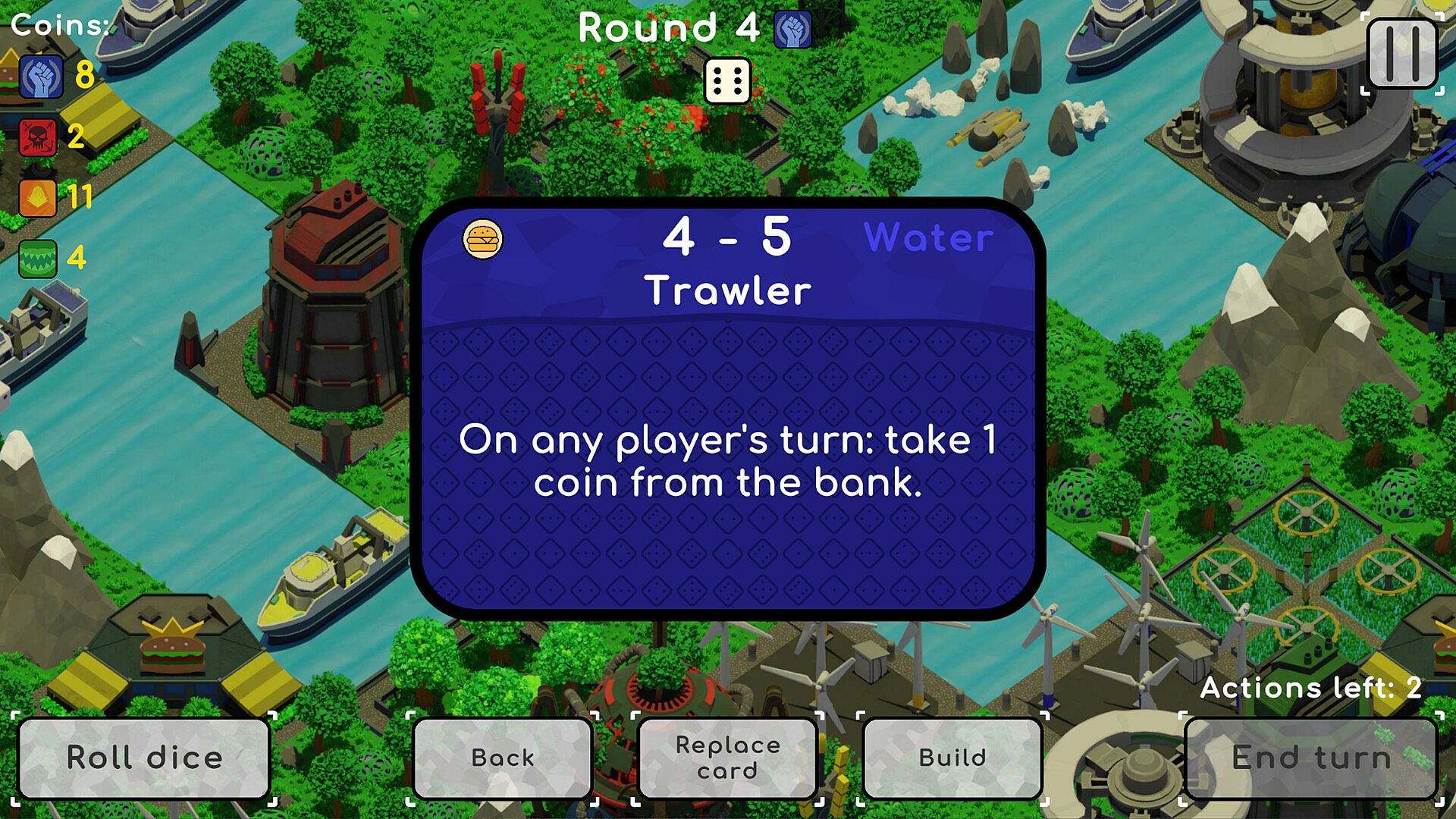End the current turn
The image size is (1456, 819).
point(1310,758)
